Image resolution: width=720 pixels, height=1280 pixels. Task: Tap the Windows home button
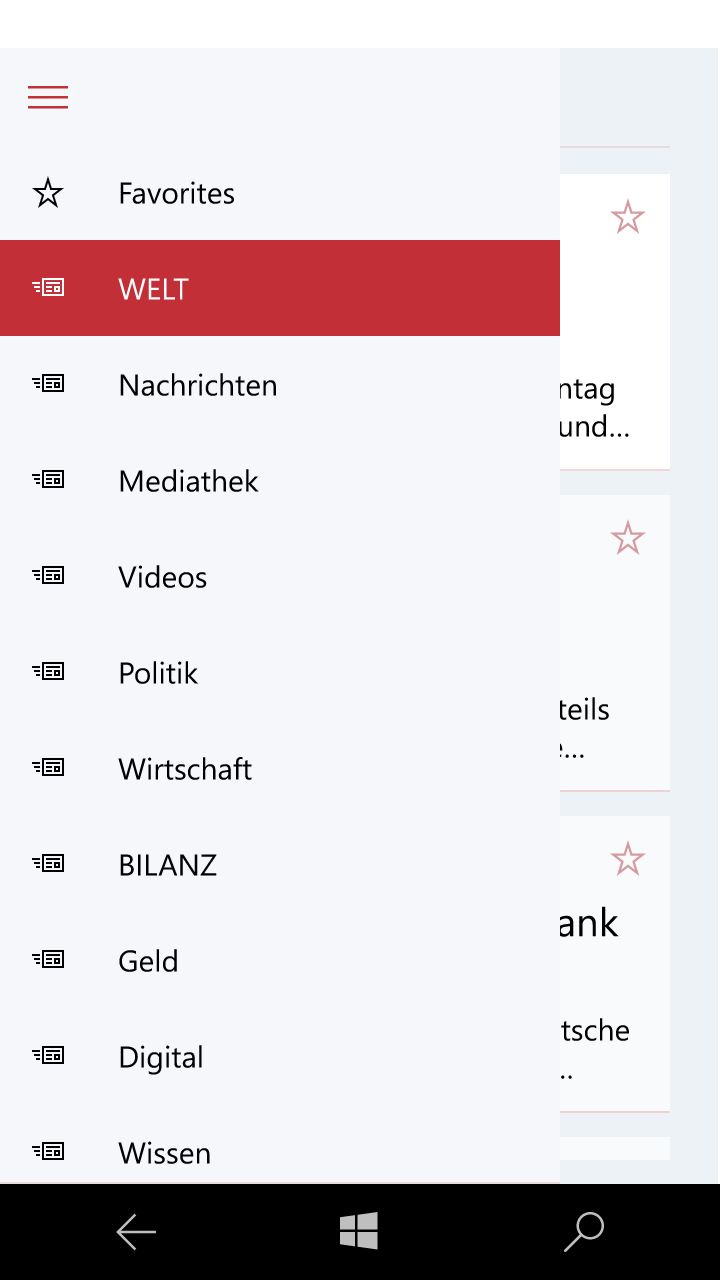click(x=359, y=1231)
